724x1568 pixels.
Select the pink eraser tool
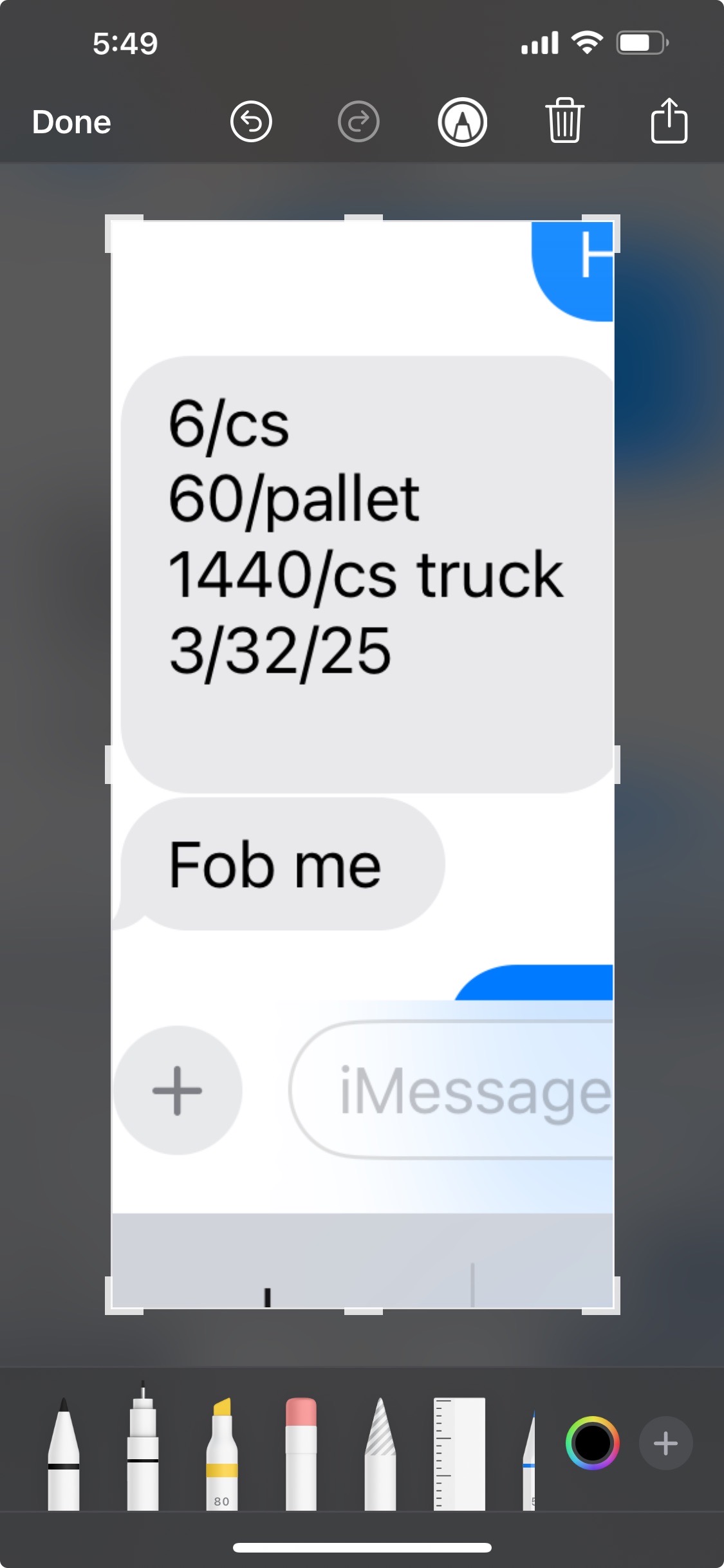301,1453
